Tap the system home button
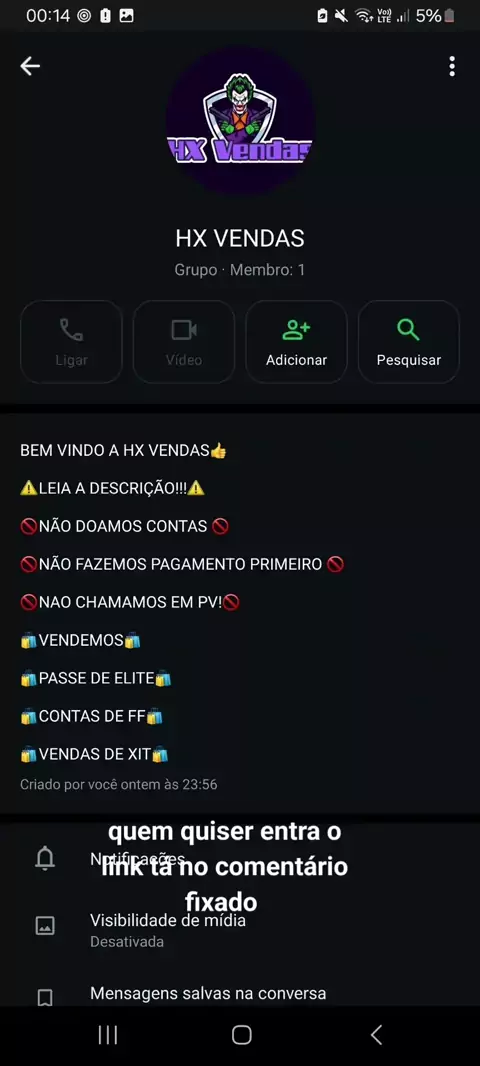 tap(241, 1035)
